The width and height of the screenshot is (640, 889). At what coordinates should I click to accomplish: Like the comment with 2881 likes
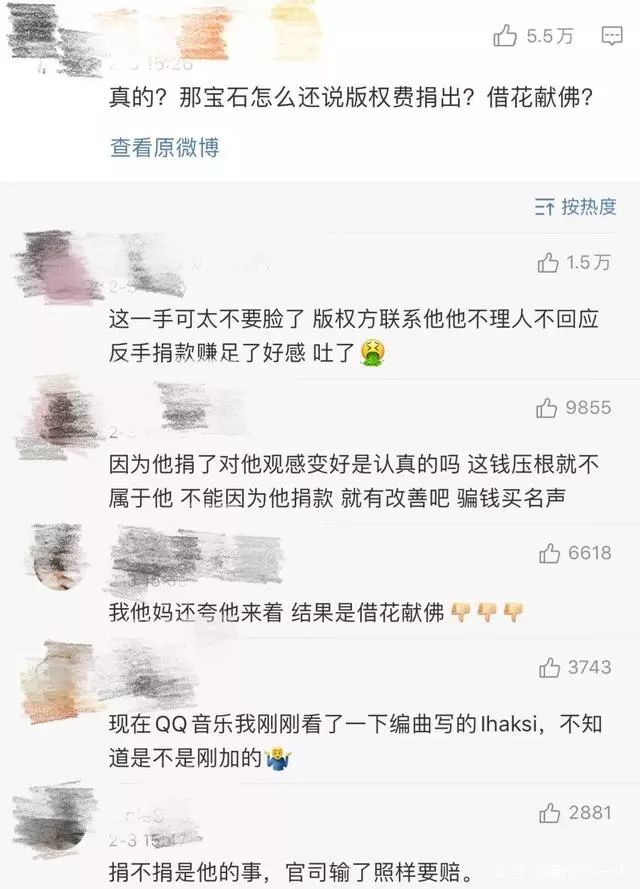coord(549,812)
